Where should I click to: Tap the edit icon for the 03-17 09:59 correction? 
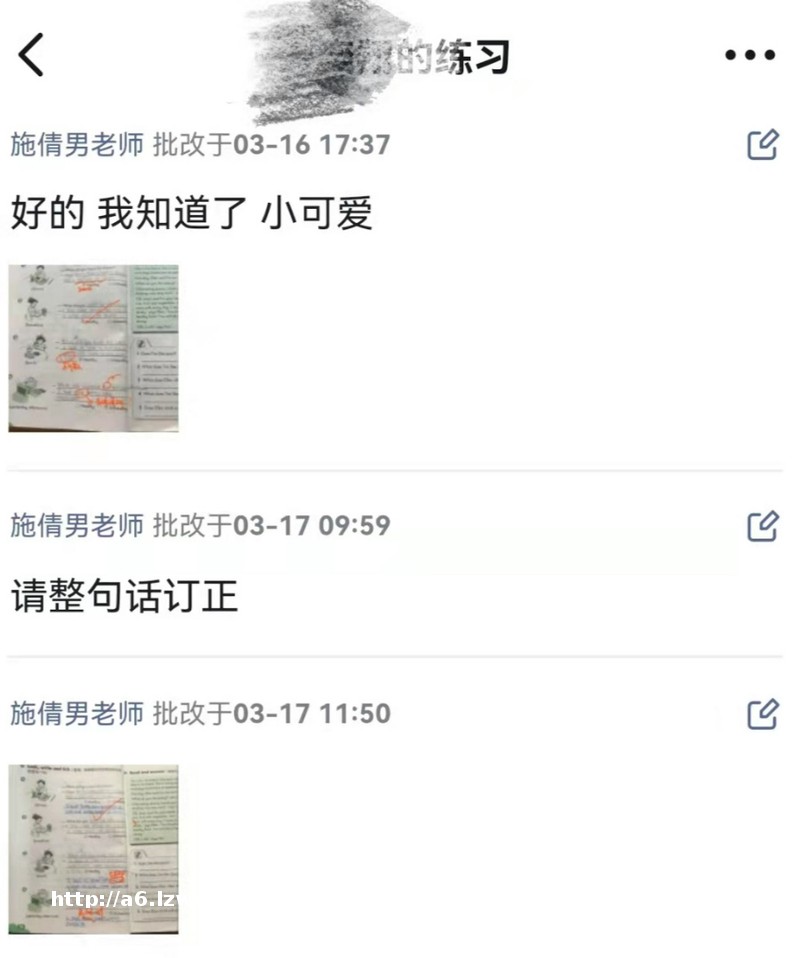click(762, 525)
